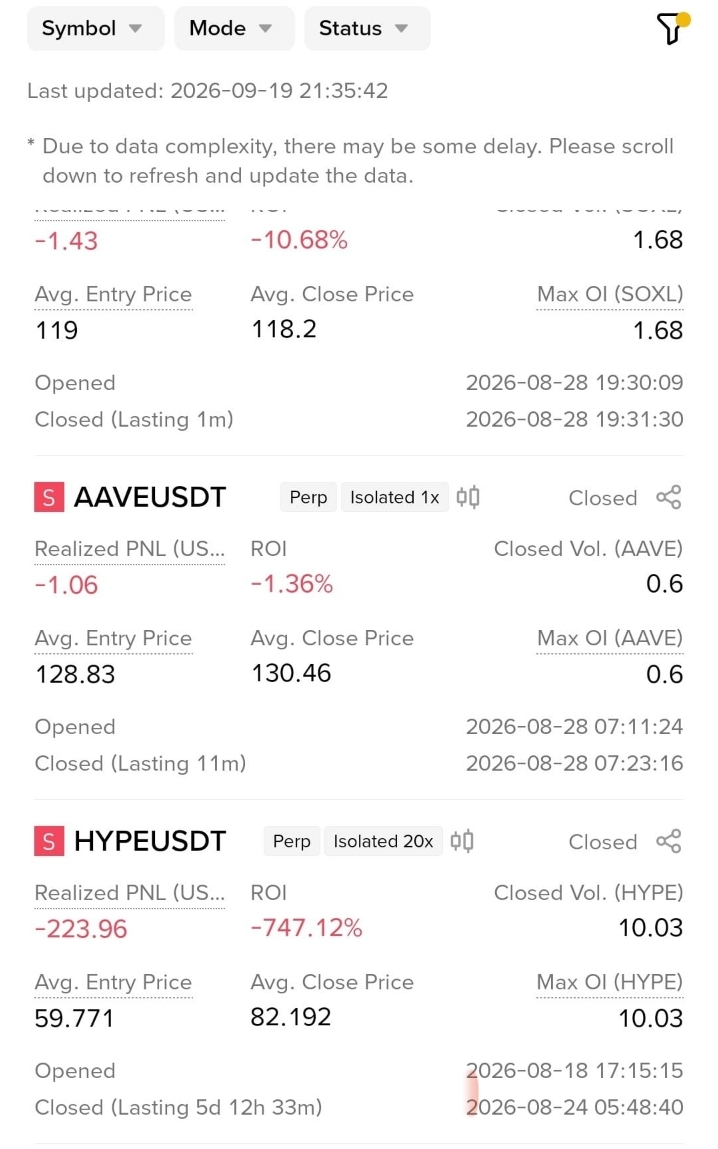Open the Symbol dropdown filter
The image size is (718, 1149).
point(95,29)
